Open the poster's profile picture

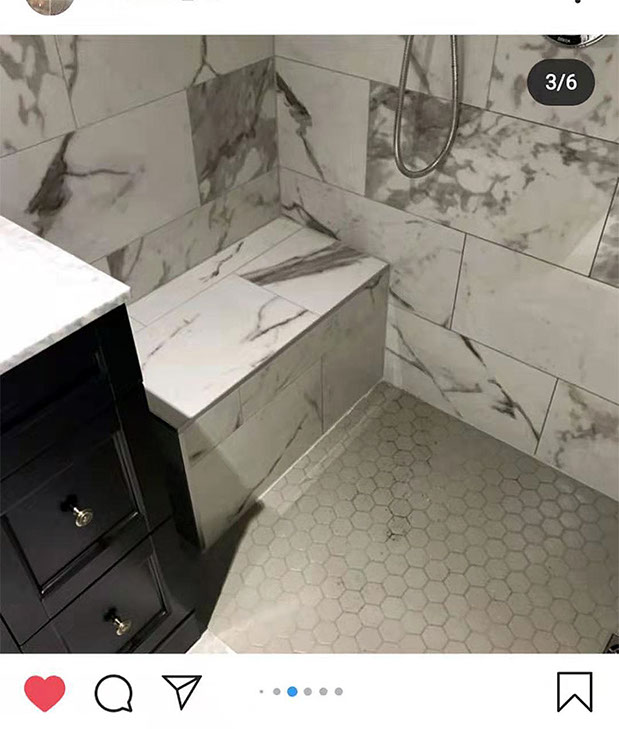[48, 6]
